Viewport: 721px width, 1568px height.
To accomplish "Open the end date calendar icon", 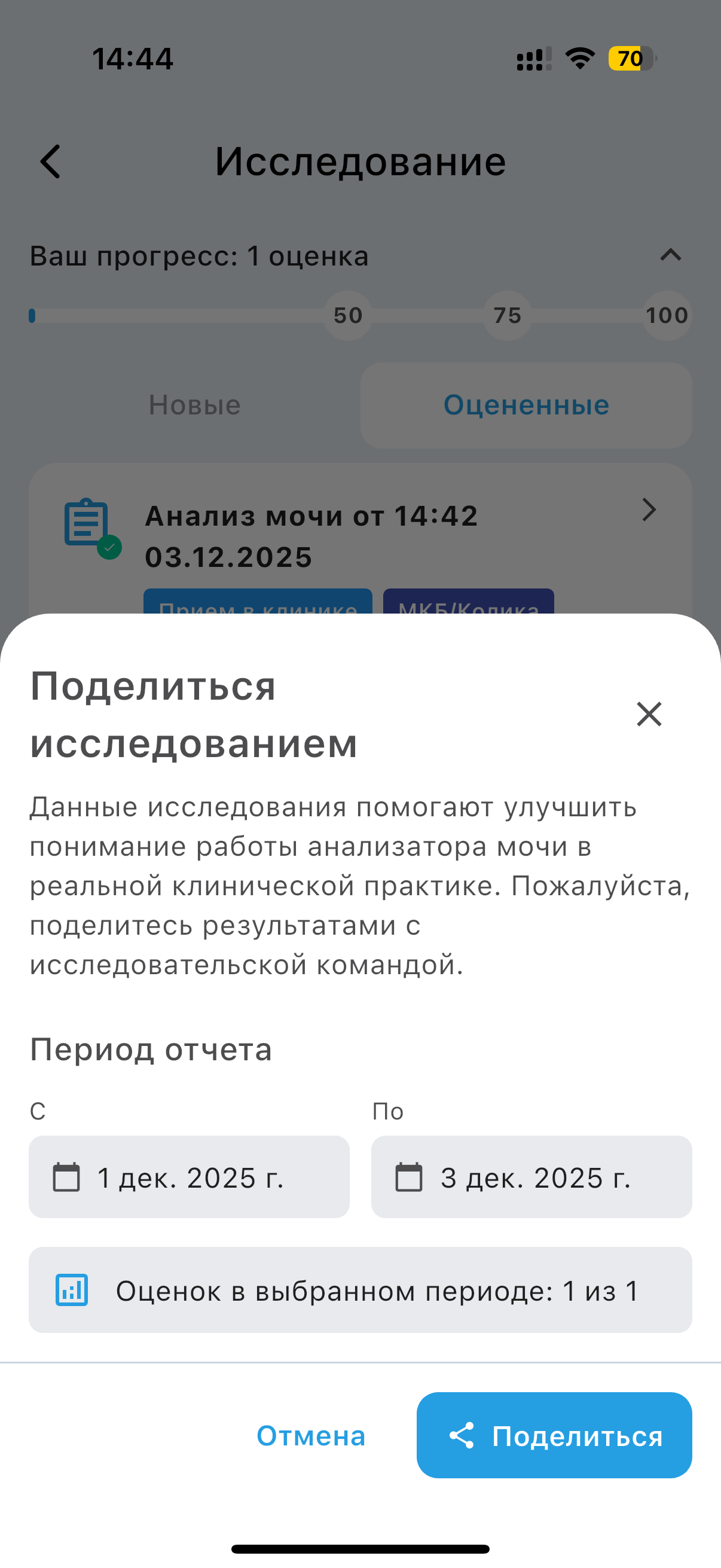I will pos(410,1177).
